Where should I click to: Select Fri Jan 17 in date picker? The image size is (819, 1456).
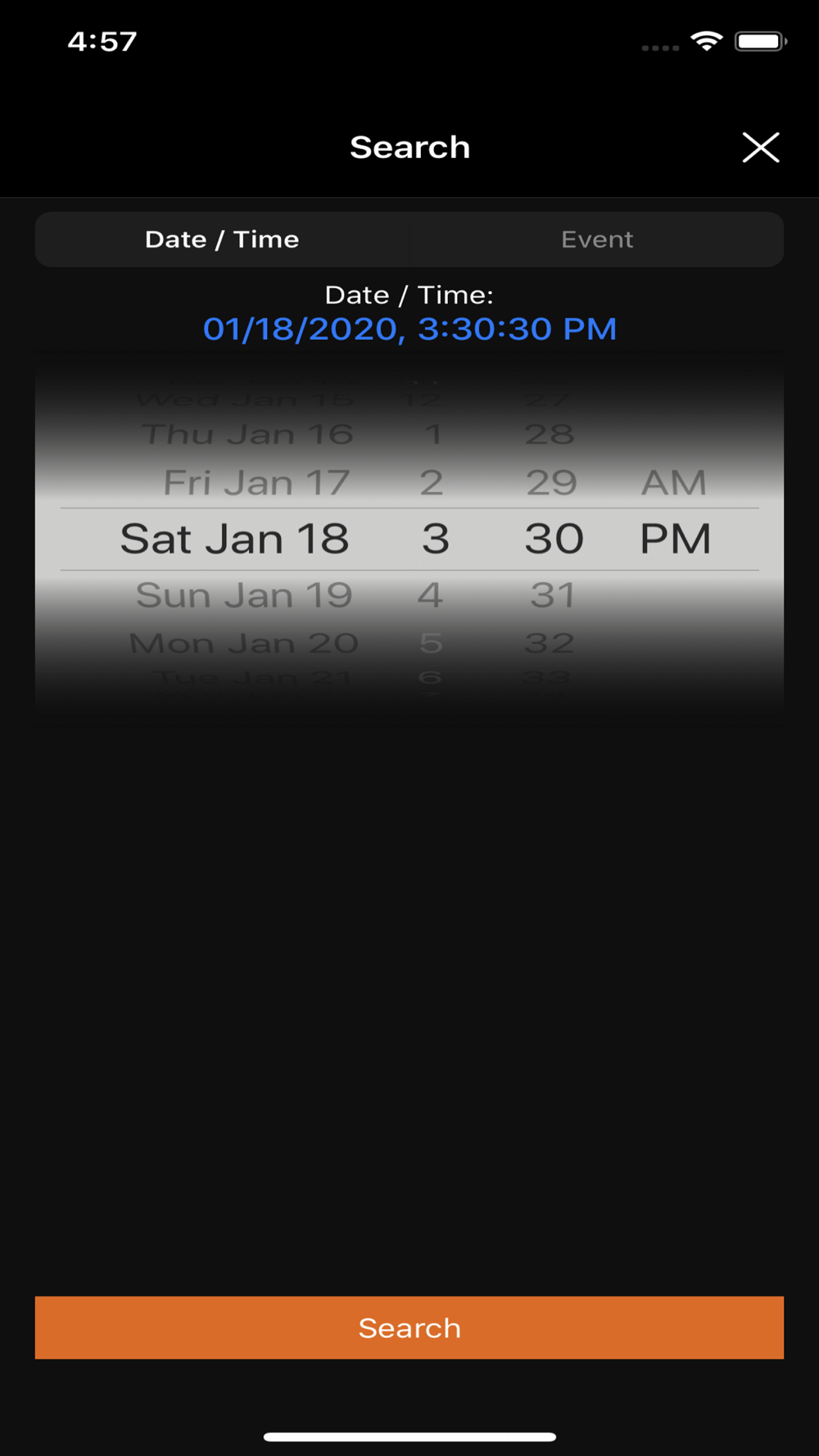pos(256,482)
